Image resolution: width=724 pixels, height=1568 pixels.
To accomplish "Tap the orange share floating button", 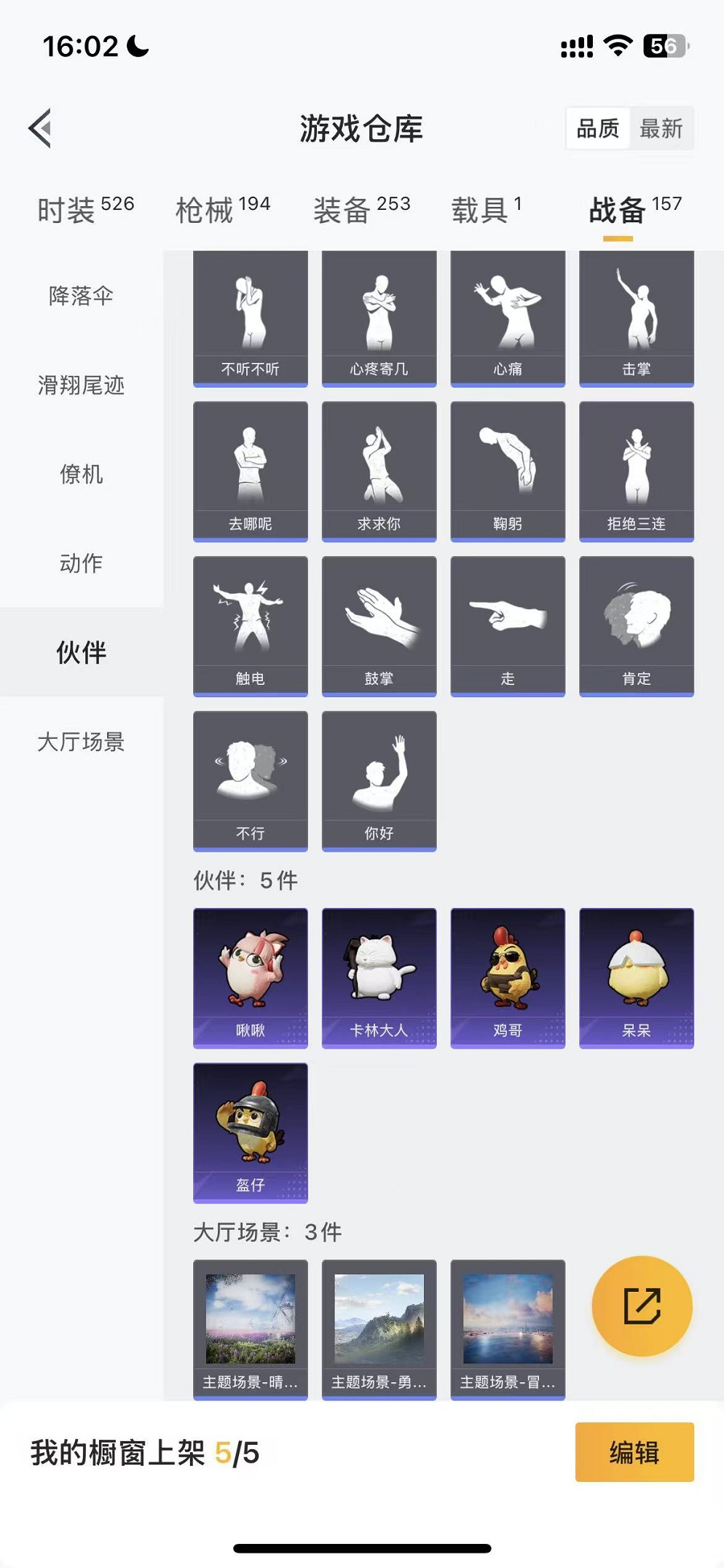I will click(x=642, y=1305).
